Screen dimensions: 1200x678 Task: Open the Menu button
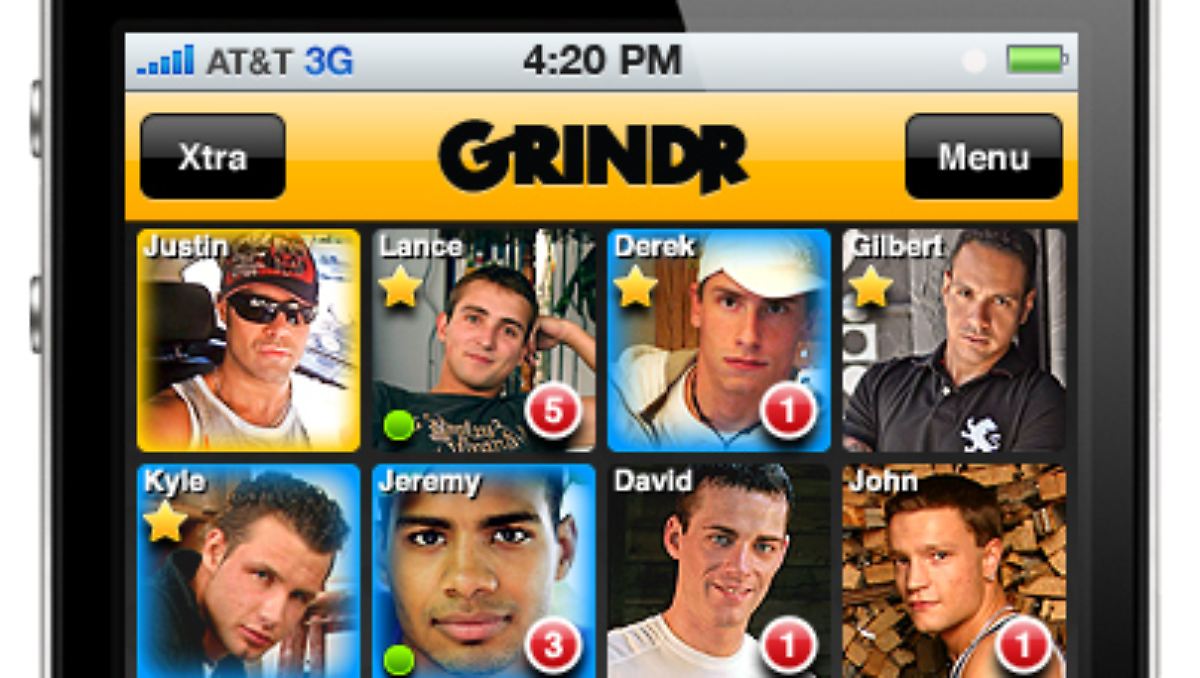click(983, 157)
